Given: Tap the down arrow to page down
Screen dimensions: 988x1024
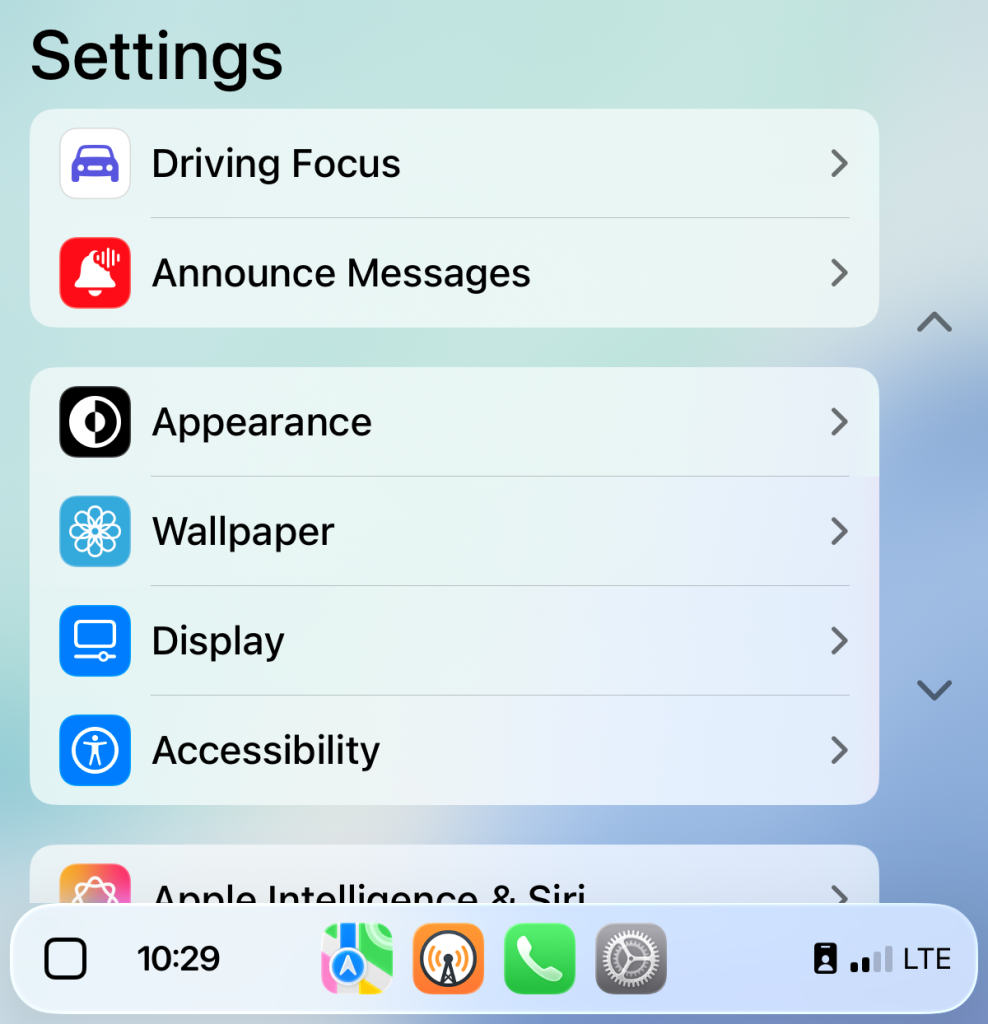Looking at the screenshot, I should [934, 689].
